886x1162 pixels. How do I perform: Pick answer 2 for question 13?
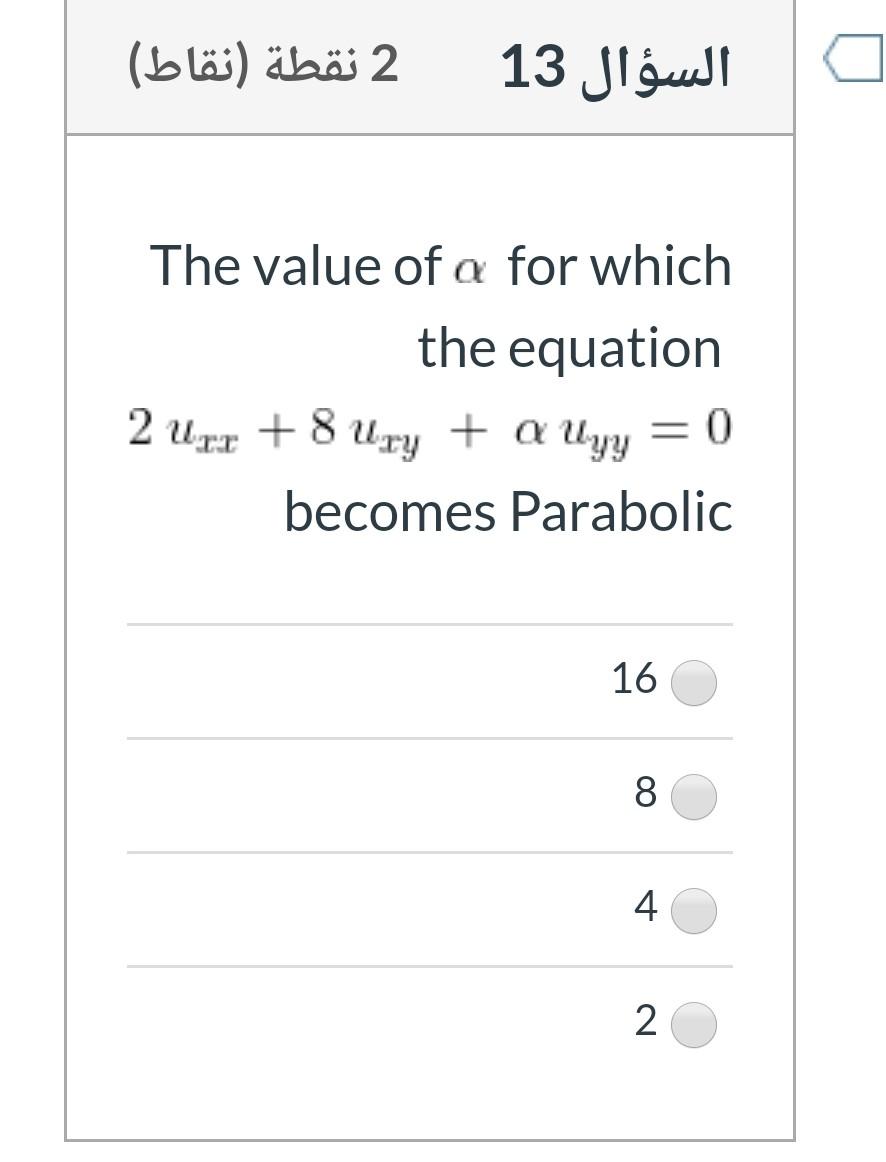coord(693,1025)
